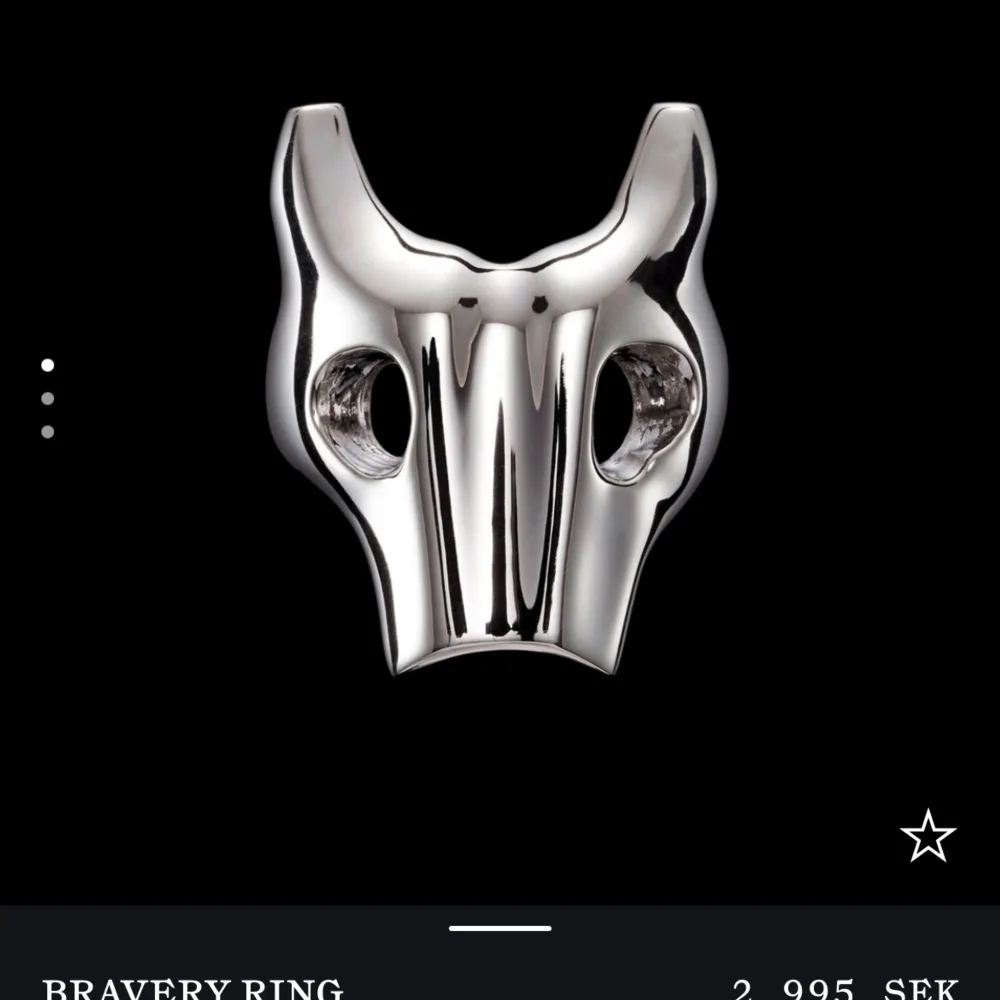Jump to the second product image dot
This screenshot has height=1000, width=1000.
(x=47, y=399)
